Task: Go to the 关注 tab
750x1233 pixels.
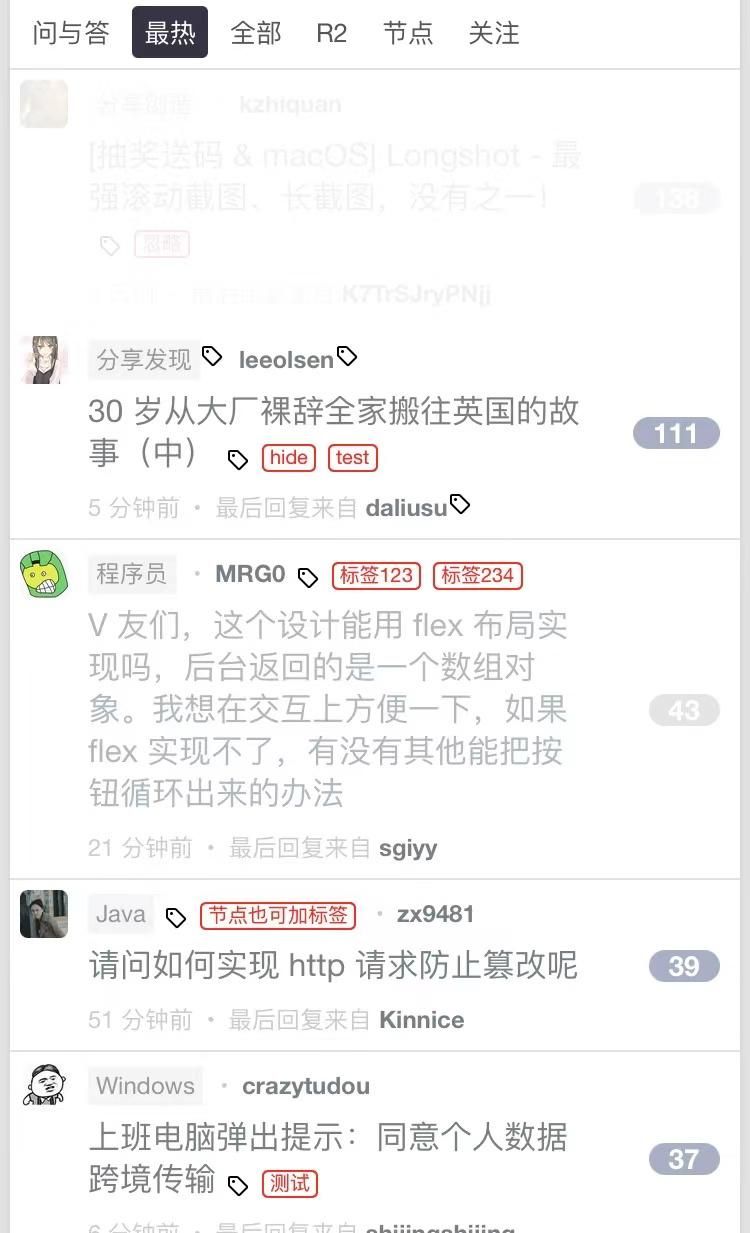Action: coord(494,33)
